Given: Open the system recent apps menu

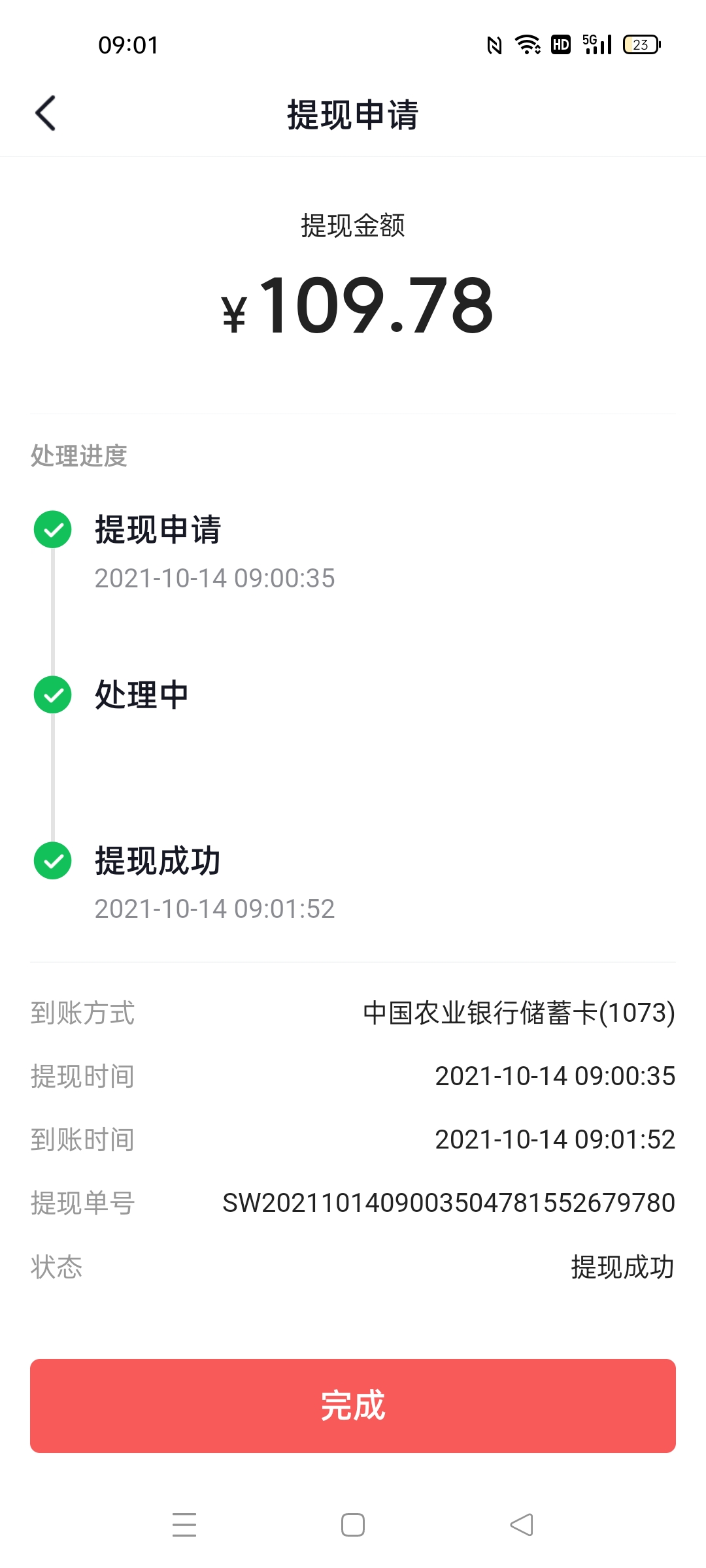Looking at the screenshot, I should [x=184, y=1525].
